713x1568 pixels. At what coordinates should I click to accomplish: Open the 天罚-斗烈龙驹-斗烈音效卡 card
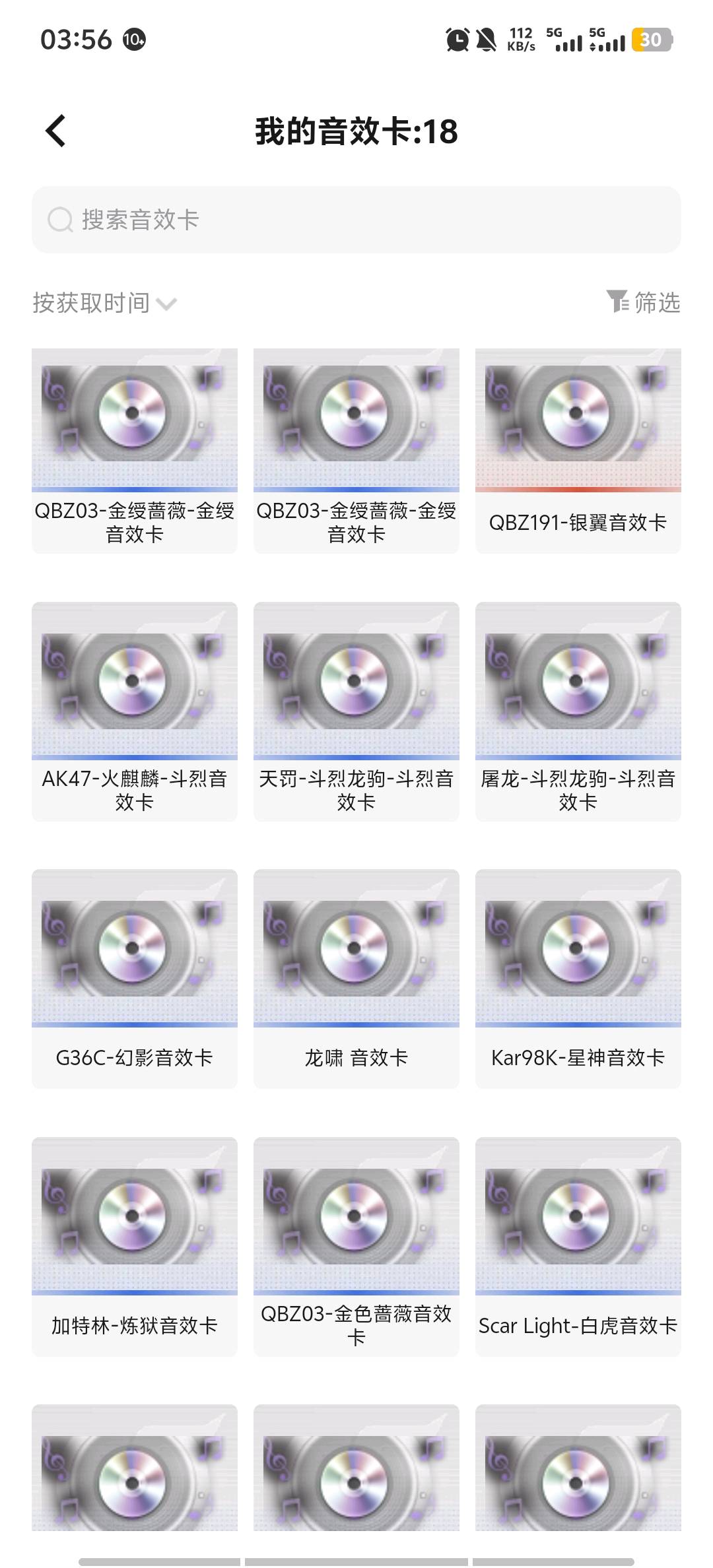click(x=356, y=711)
